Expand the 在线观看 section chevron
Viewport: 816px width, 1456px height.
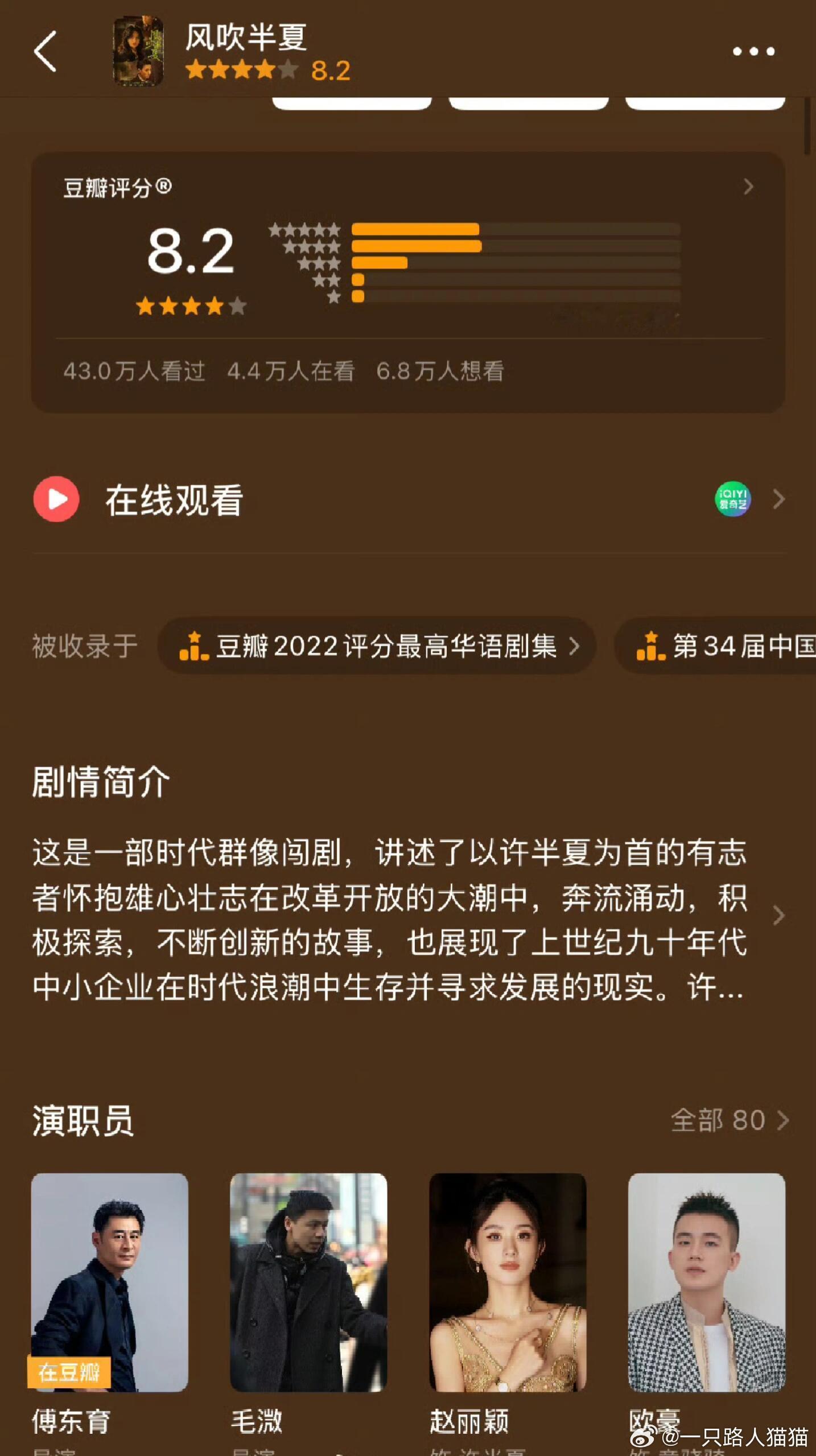pyautogui.click(x=780, y=499)
